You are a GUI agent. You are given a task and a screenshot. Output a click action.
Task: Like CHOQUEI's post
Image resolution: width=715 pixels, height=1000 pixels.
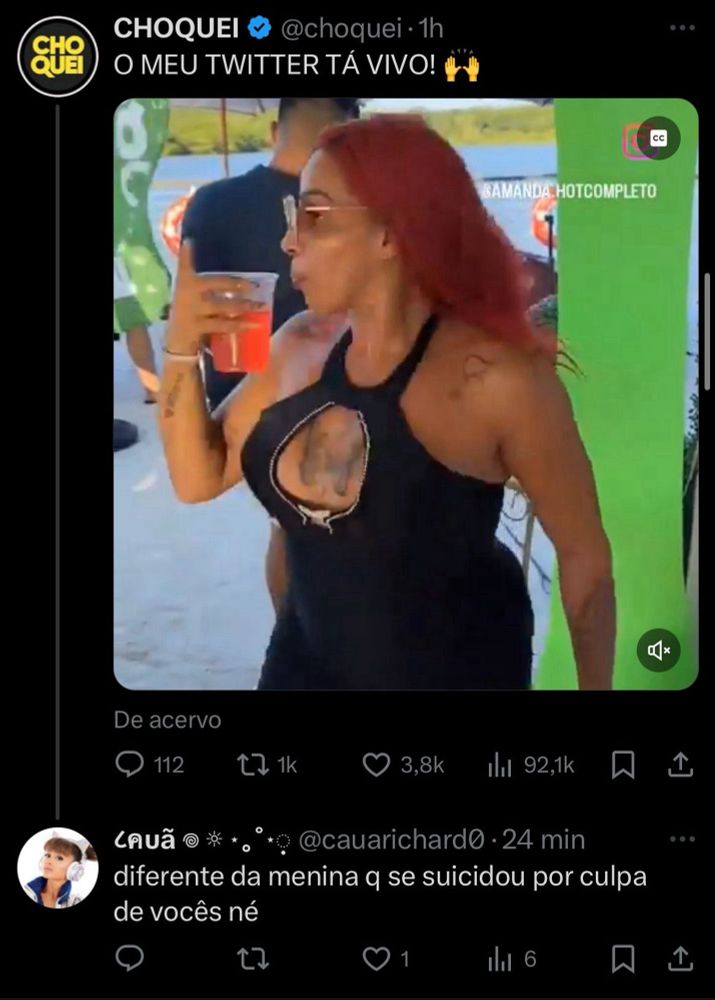coord(376,765)
